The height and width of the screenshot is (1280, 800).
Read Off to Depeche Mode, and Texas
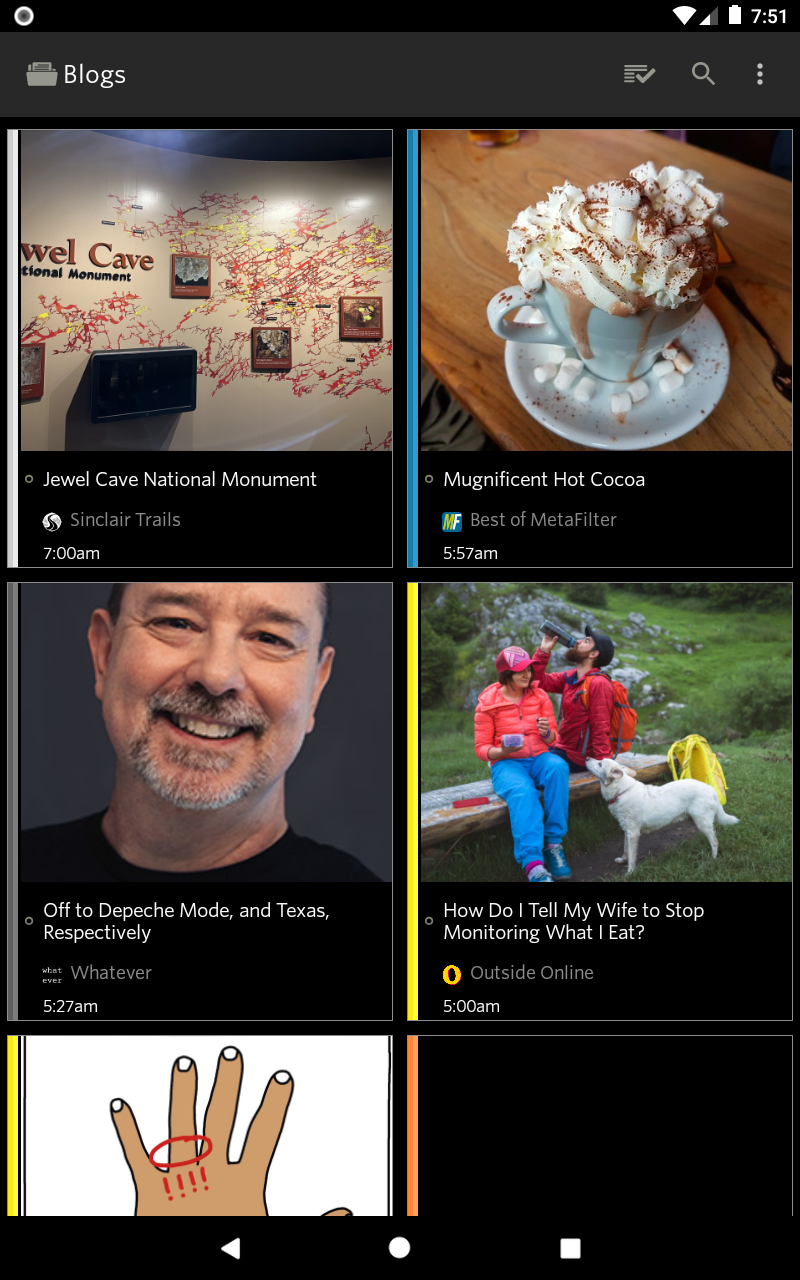pos(205,800)
